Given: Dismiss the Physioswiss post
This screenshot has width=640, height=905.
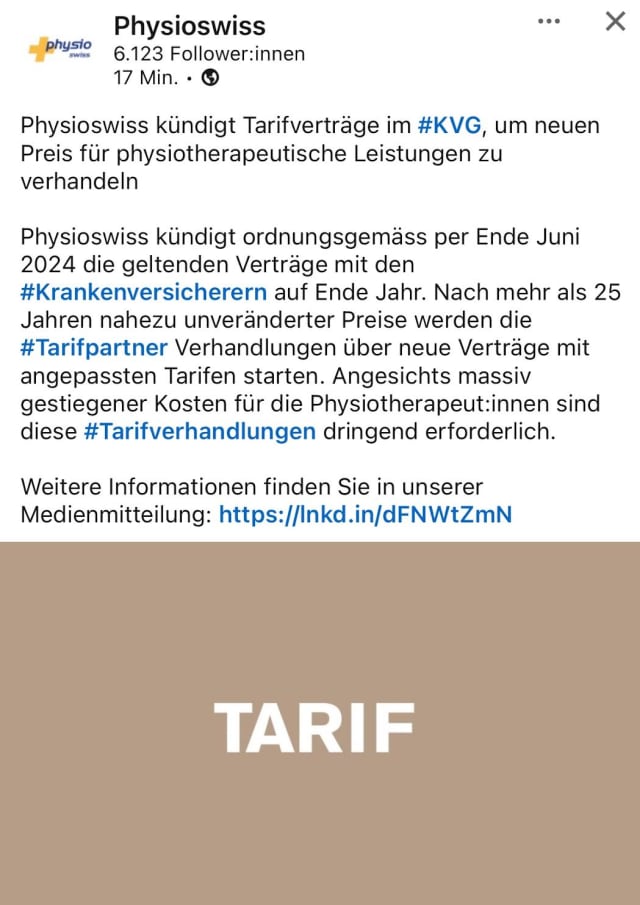Looking at the screenshot, I should coord(615,21).
